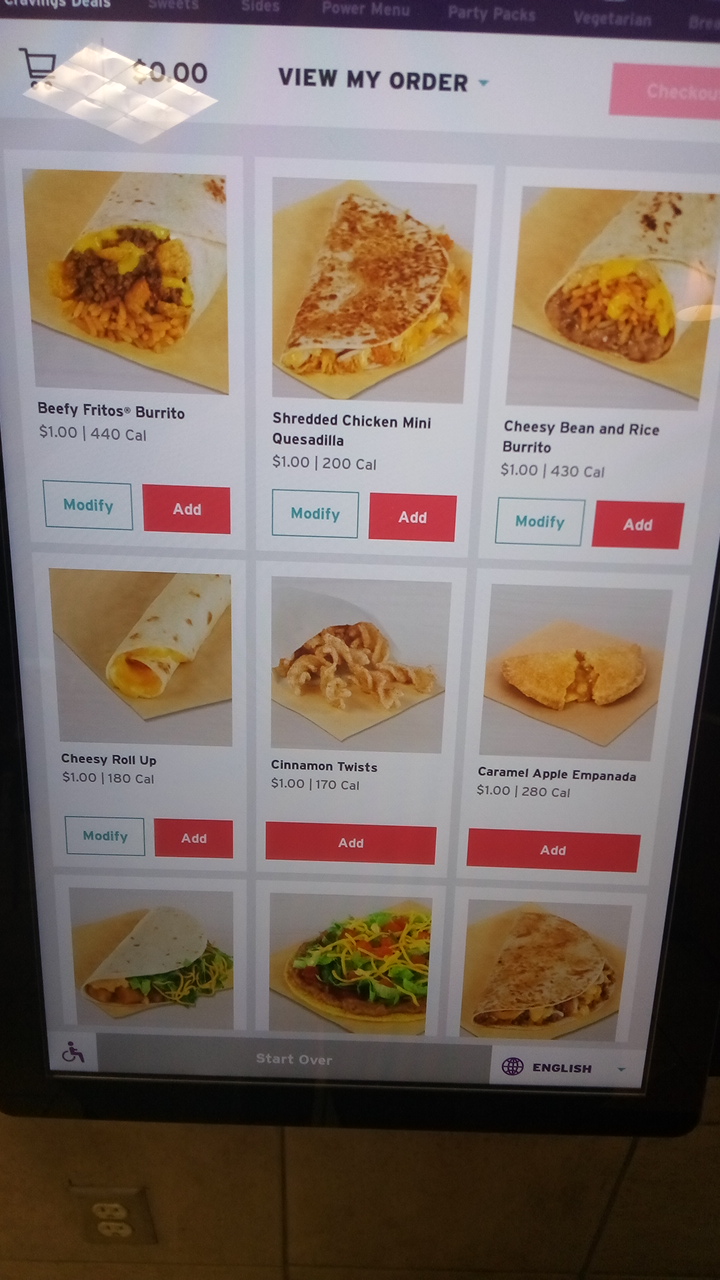Viewport: 720px width, 1280px height.
Task: Modify the Beefy Fritos Burrito
Action: 88,505
